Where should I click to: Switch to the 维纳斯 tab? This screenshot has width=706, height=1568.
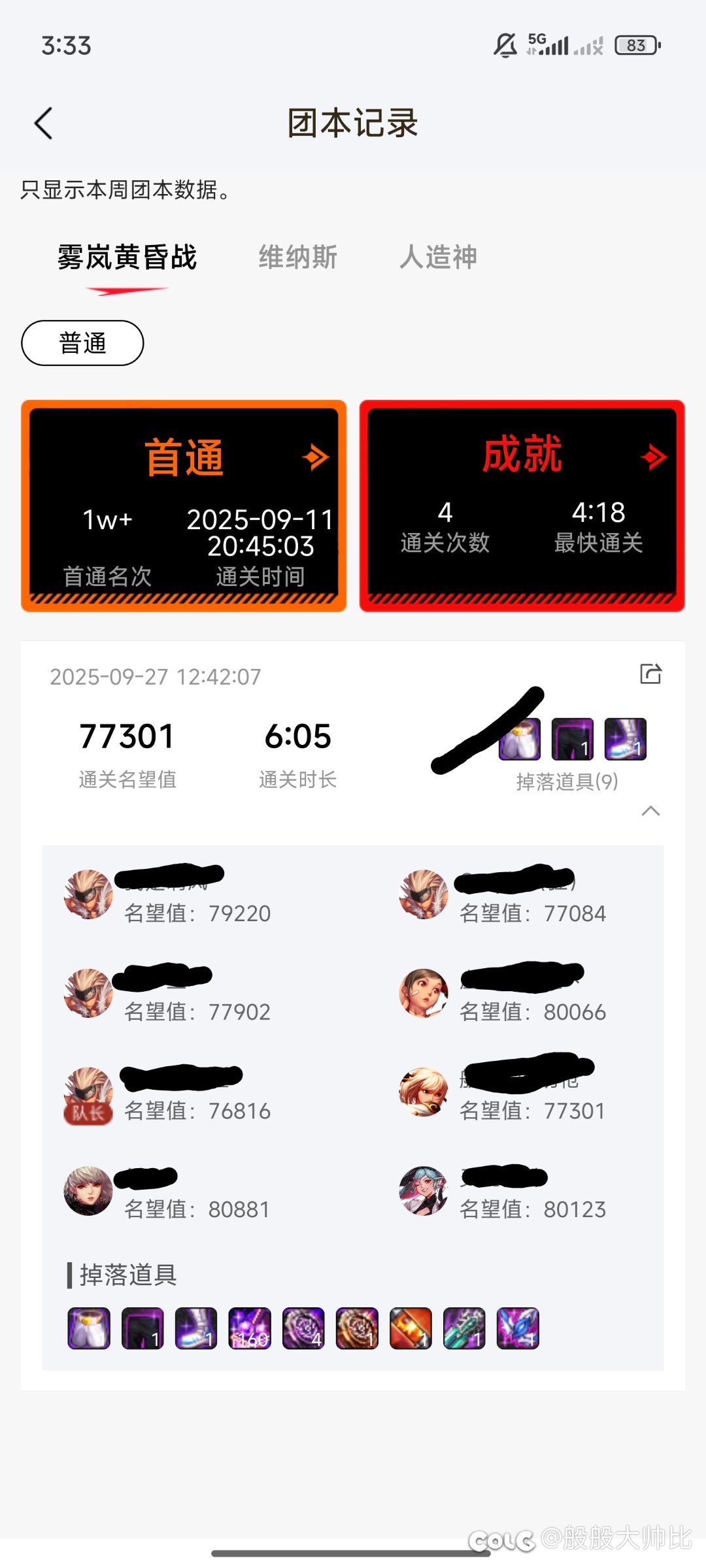tap(297, 257)
